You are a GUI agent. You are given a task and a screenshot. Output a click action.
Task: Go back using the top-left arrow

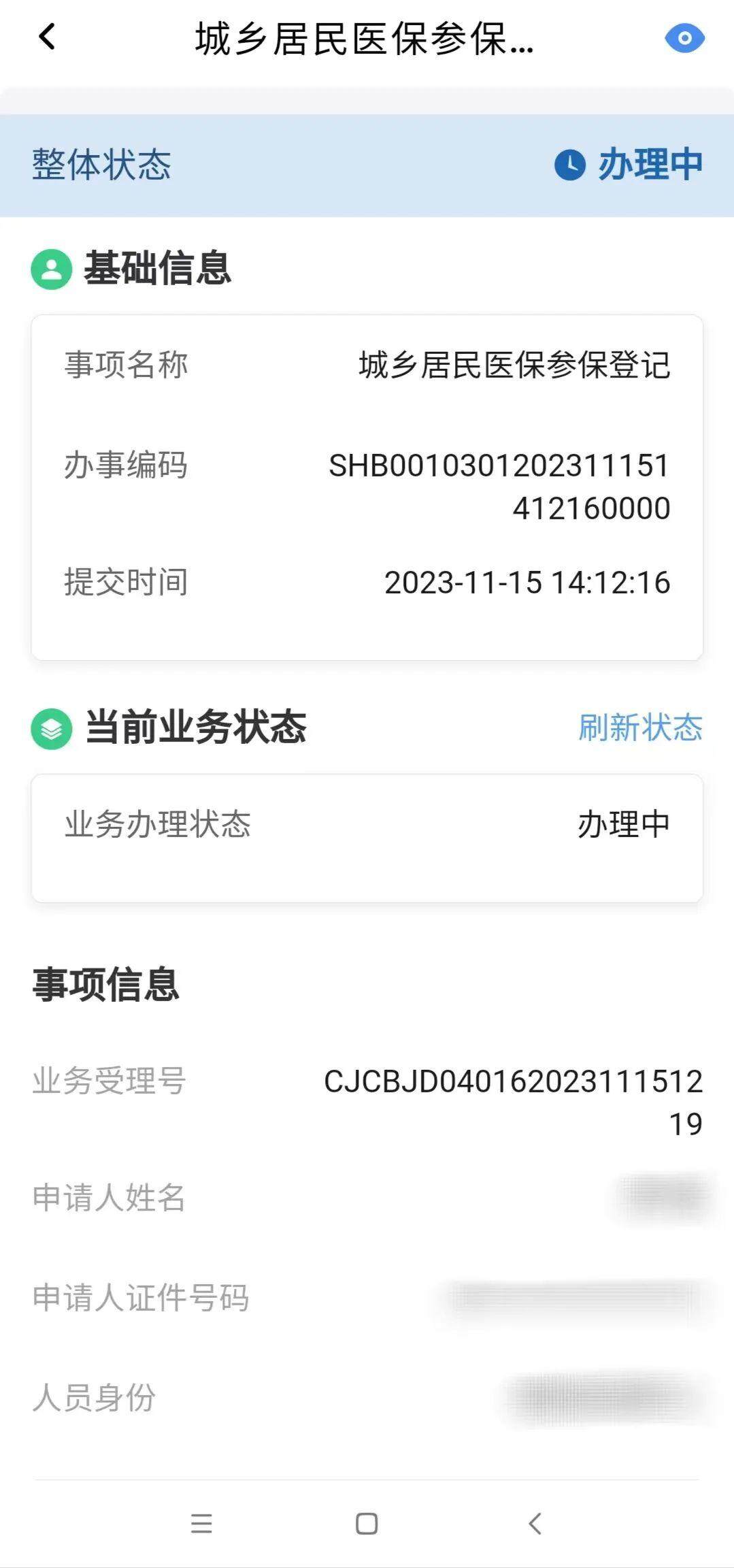click(46, 37)
